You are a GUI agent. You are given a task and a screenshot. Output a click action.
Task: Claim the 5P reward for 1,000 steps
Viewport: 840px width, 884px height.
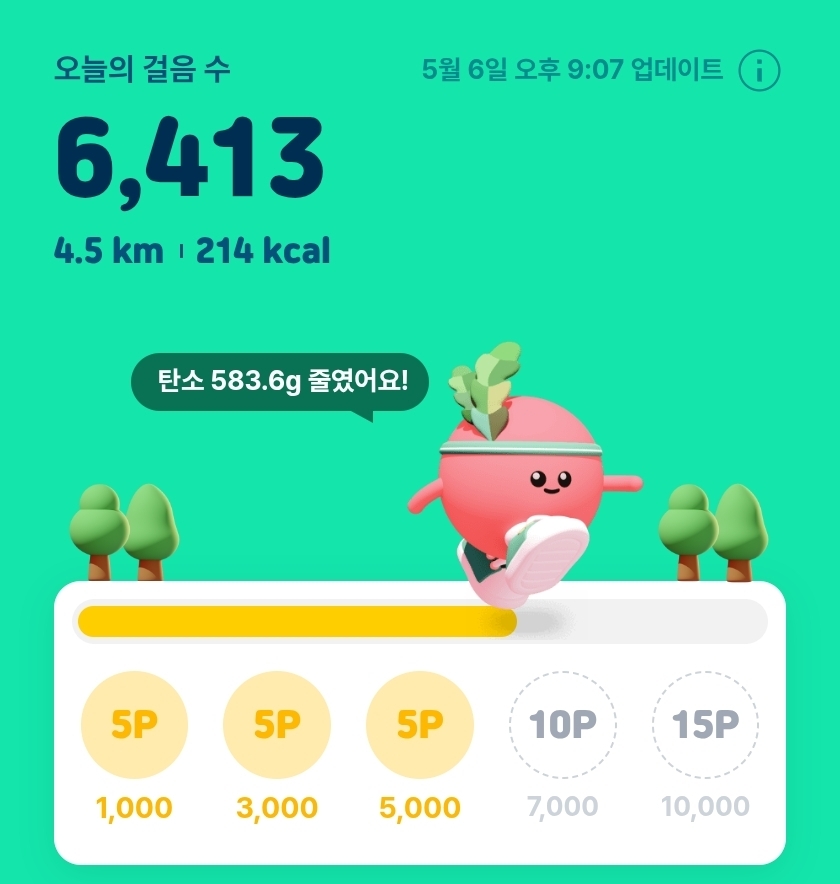134,725
